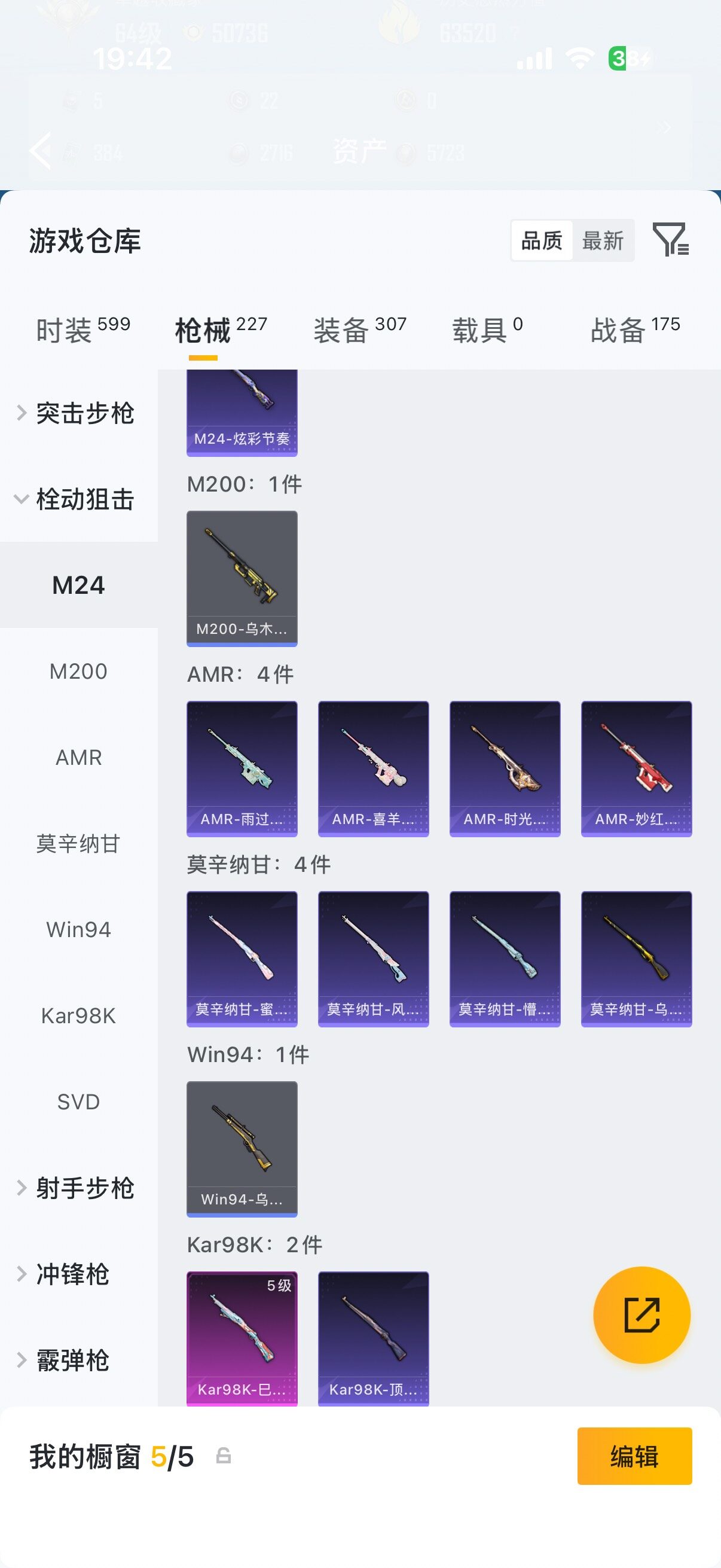This screenshot has width=721, height=1568.
Task: Jump to the 莫辛纳甘 sidebar entry
Action: (78, 844)
